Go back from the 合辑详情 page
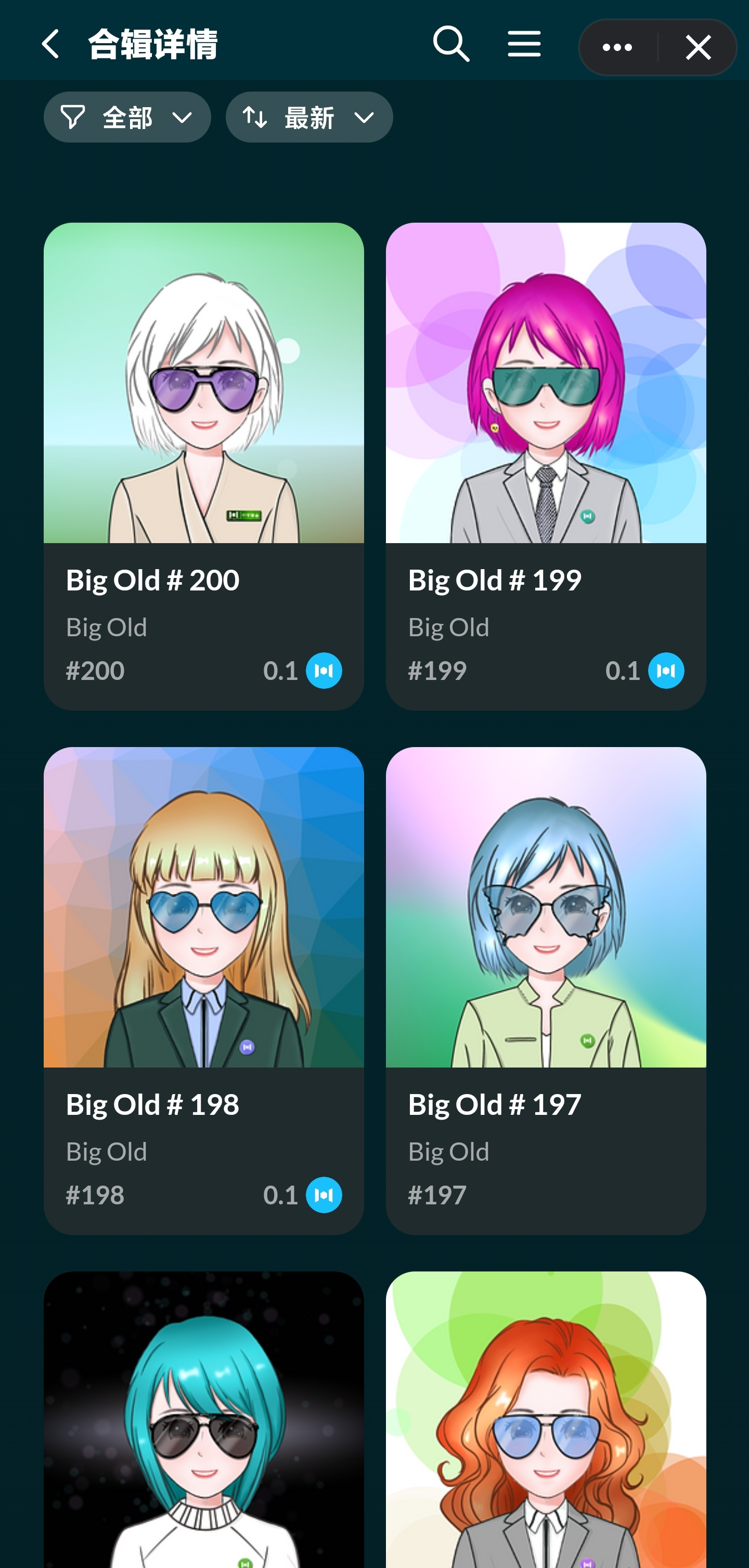Image resolution: width=749 pixels, height=1568 pixels. tap(50, 44)
